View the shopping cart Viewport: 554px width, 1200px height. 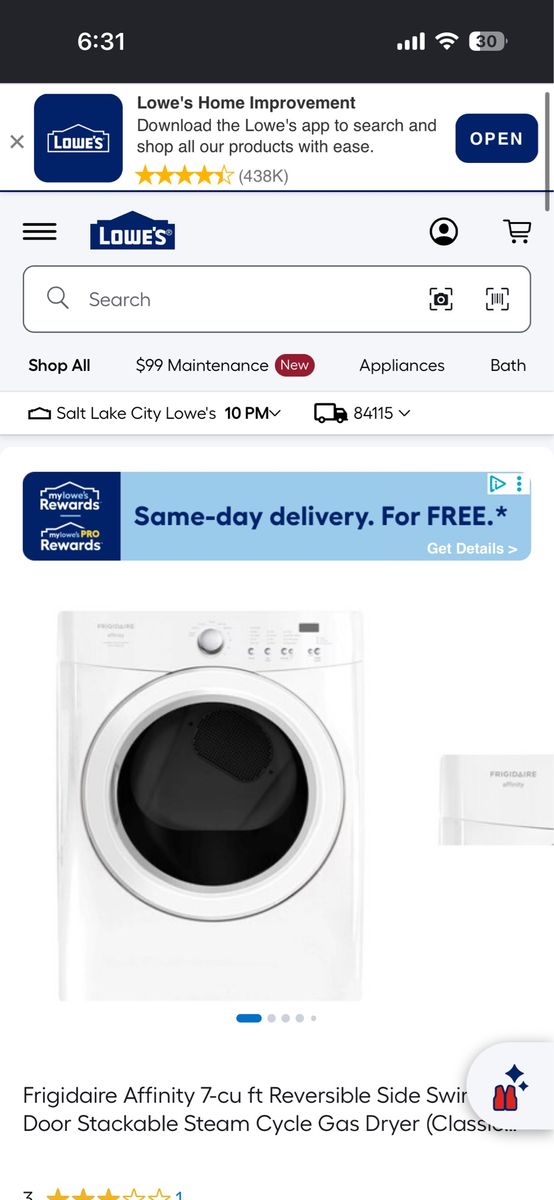pos(517,232)
